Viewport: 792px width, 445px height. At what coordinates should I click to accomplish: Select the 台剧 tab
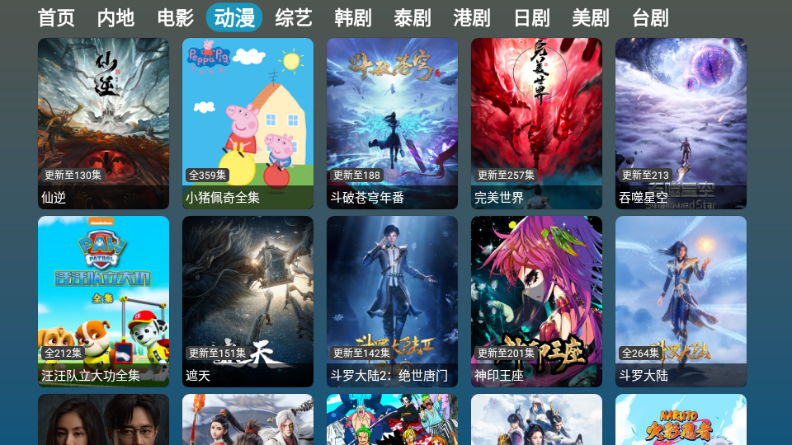tap(650, 18)
